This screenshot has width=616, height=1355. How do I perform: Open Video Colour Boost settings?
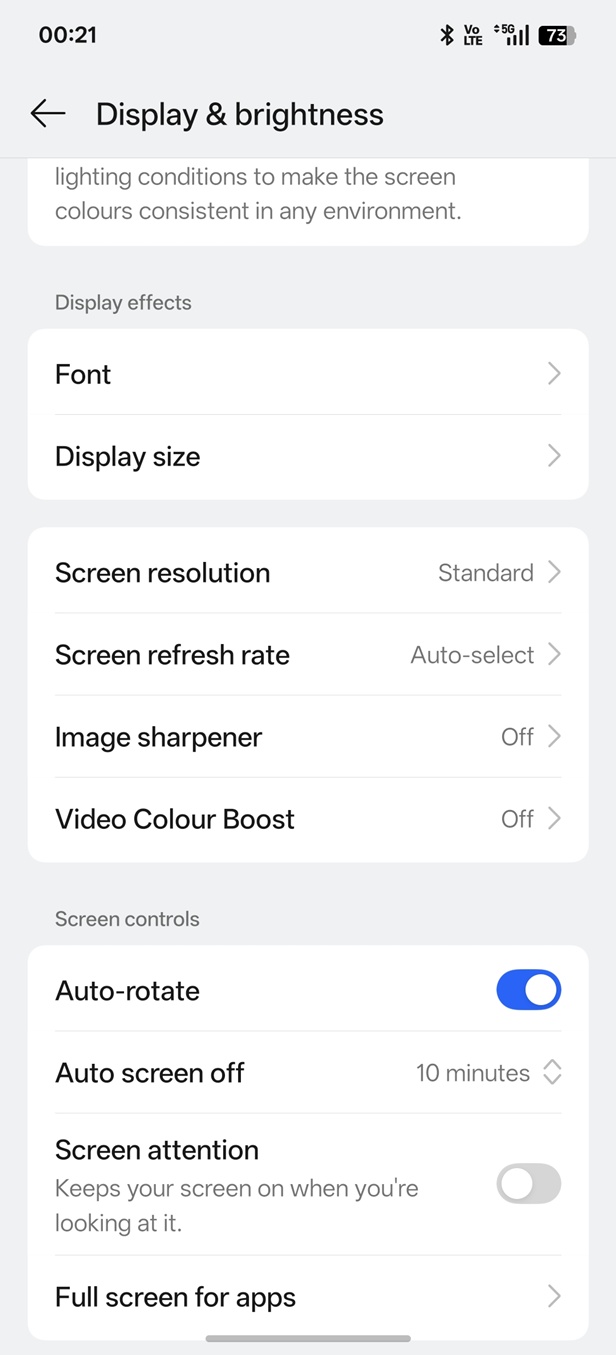[x=307, y=819]
